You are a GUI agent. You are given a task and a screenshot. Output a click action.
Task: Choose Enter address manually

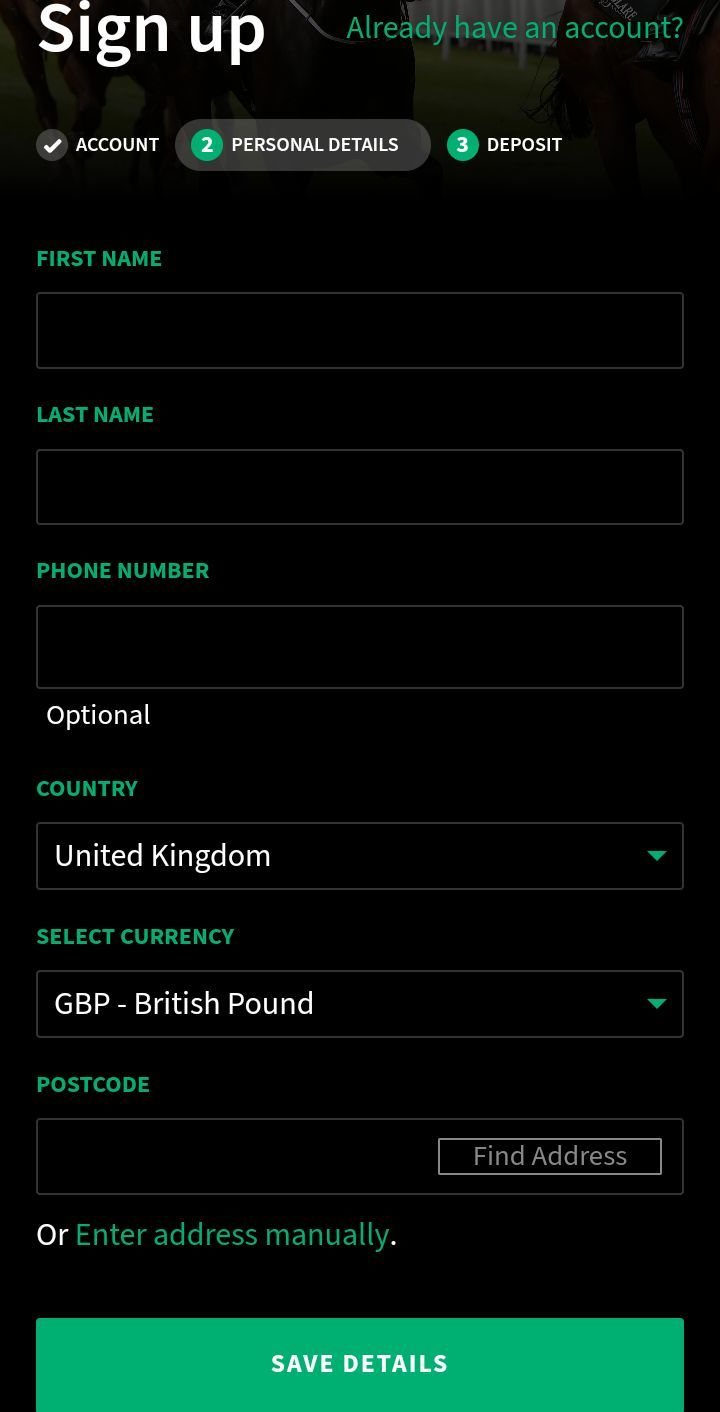point(231,1235)
